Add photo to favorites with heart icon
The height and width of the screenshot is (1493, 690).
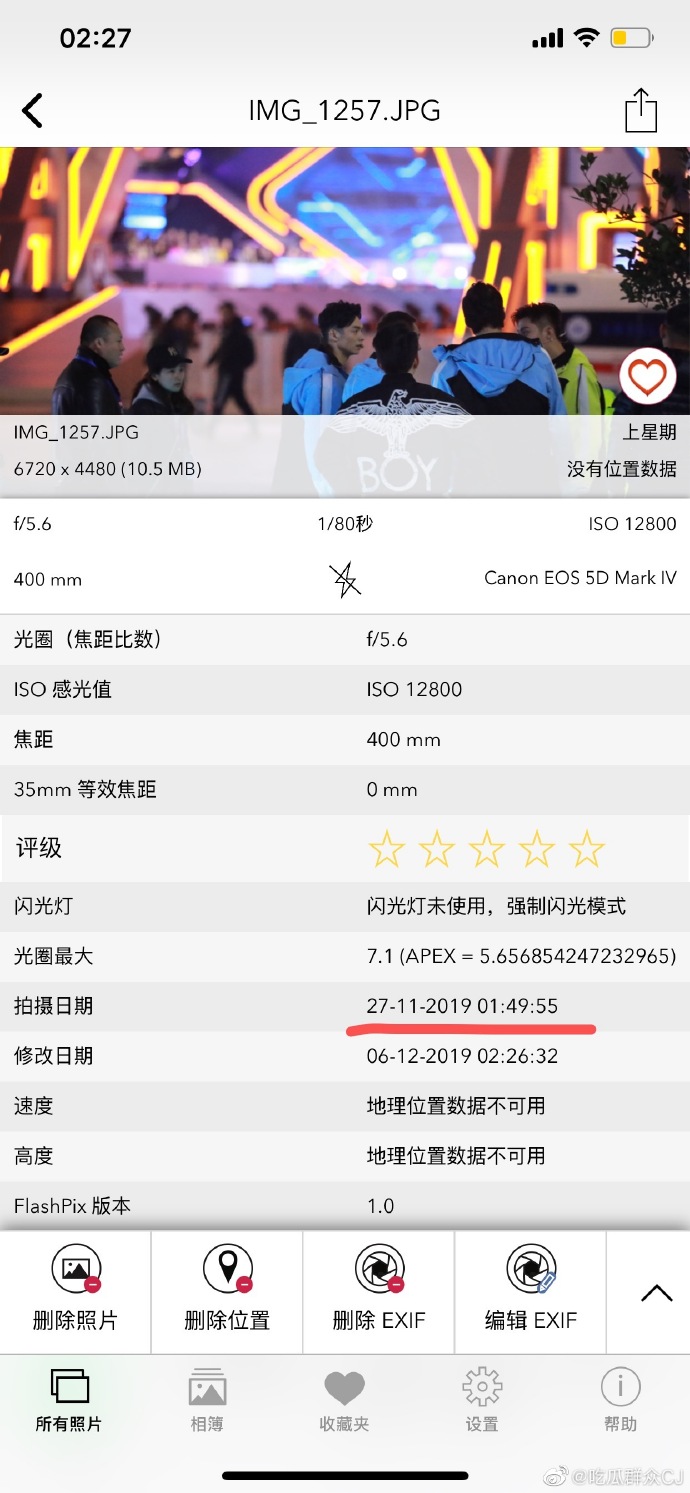tap(646, 377)
